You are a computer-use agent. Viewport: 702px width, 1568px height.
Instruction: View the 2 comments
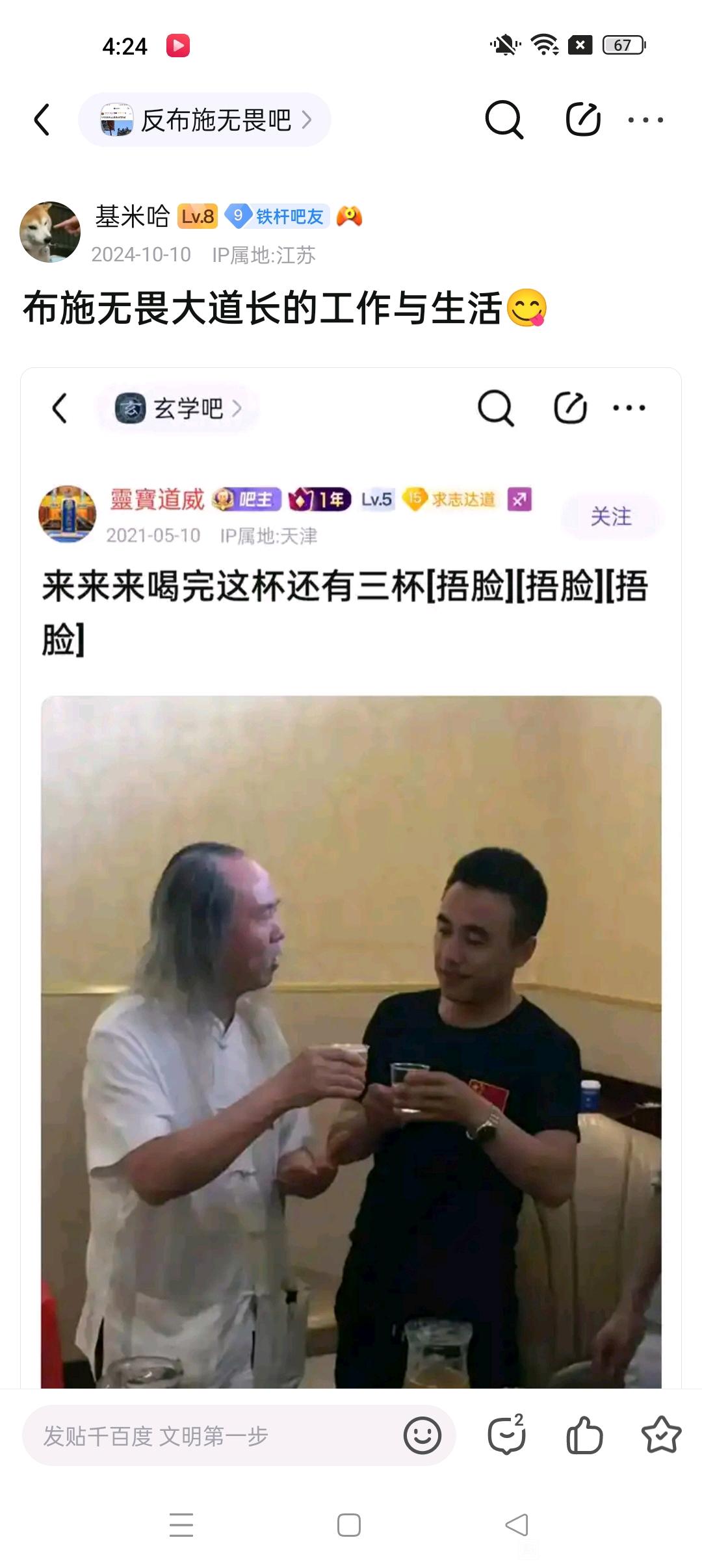coord(507,1435)
